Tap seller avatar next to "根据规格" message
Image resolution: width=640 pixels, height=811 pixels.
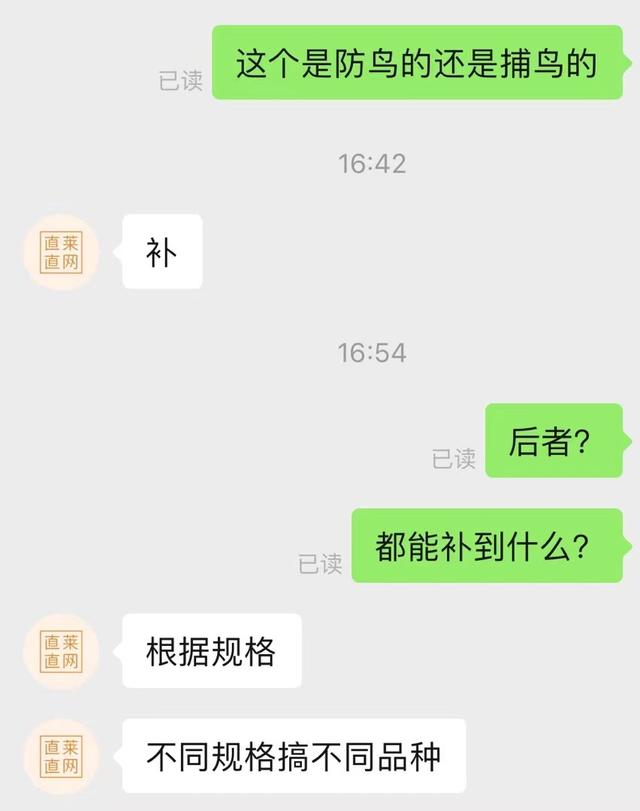point(62,651)
